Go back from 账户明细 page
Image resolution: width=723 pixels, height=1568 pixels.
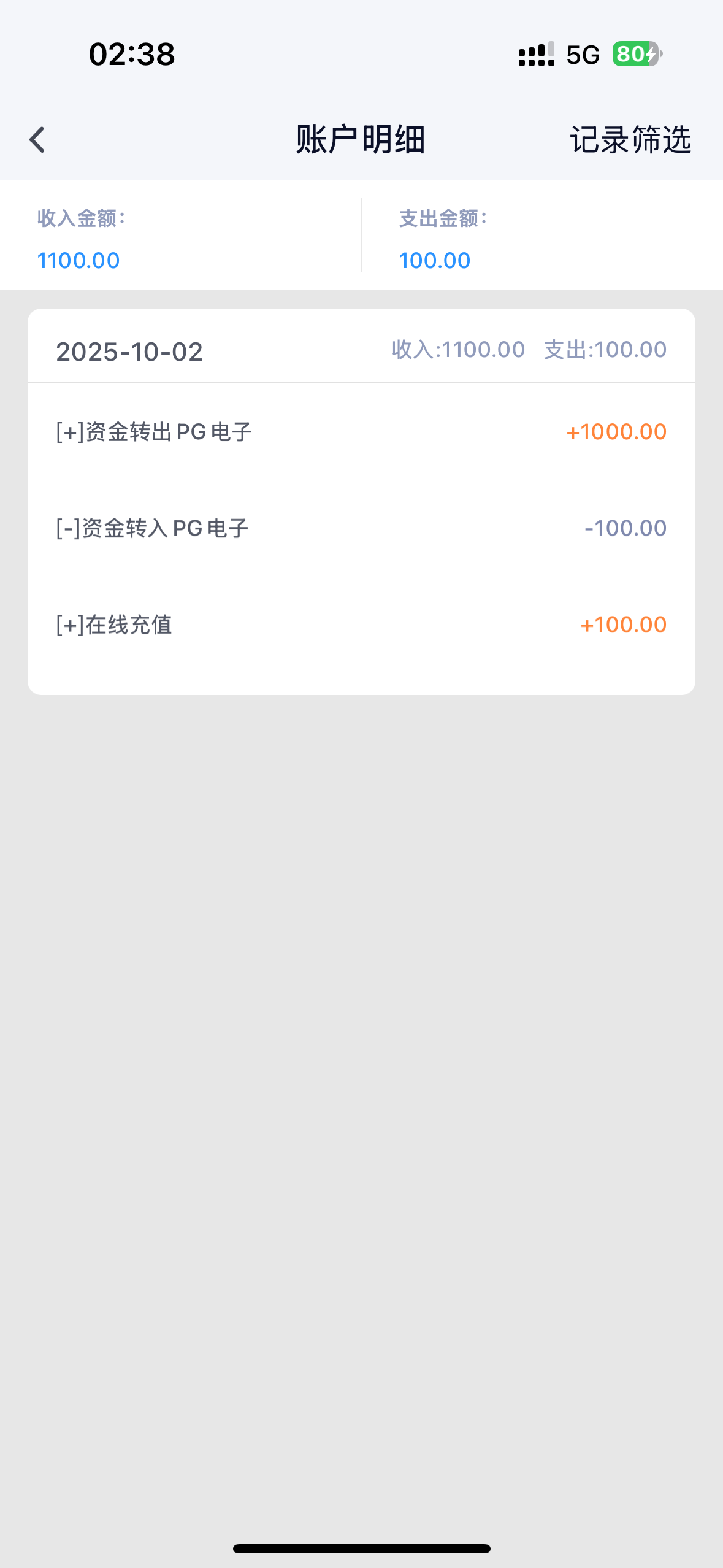point(37,140)
